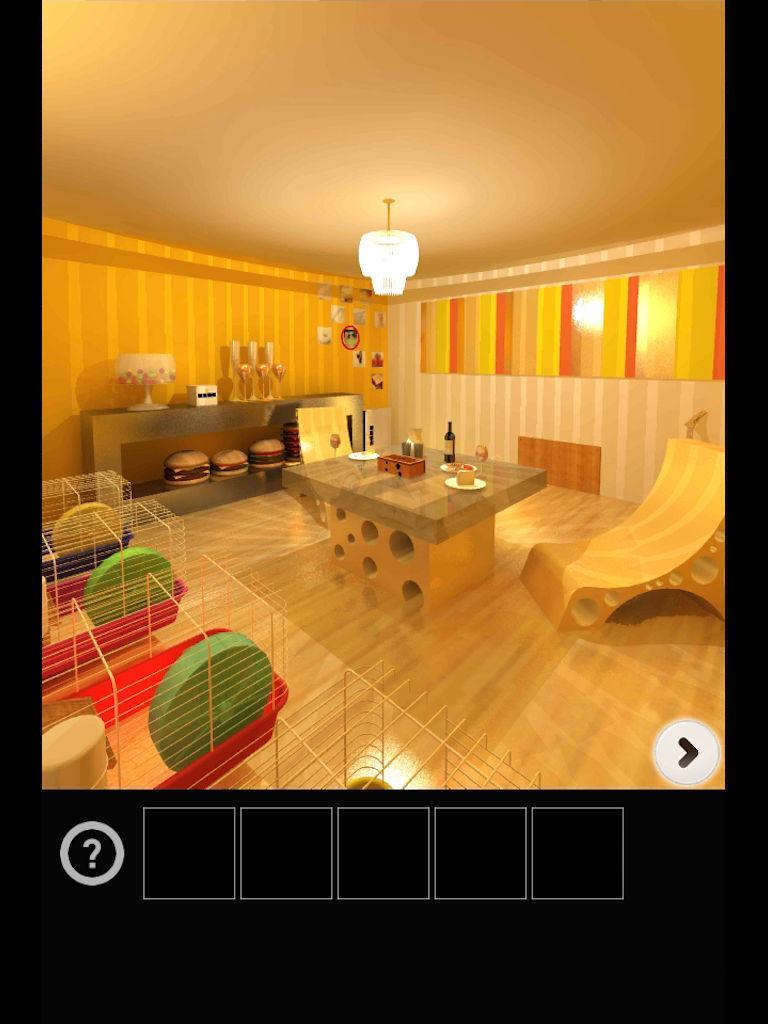Open the help question mark button
The width and height of the screenshot is (768, 1024).
[x=92, y=853]
